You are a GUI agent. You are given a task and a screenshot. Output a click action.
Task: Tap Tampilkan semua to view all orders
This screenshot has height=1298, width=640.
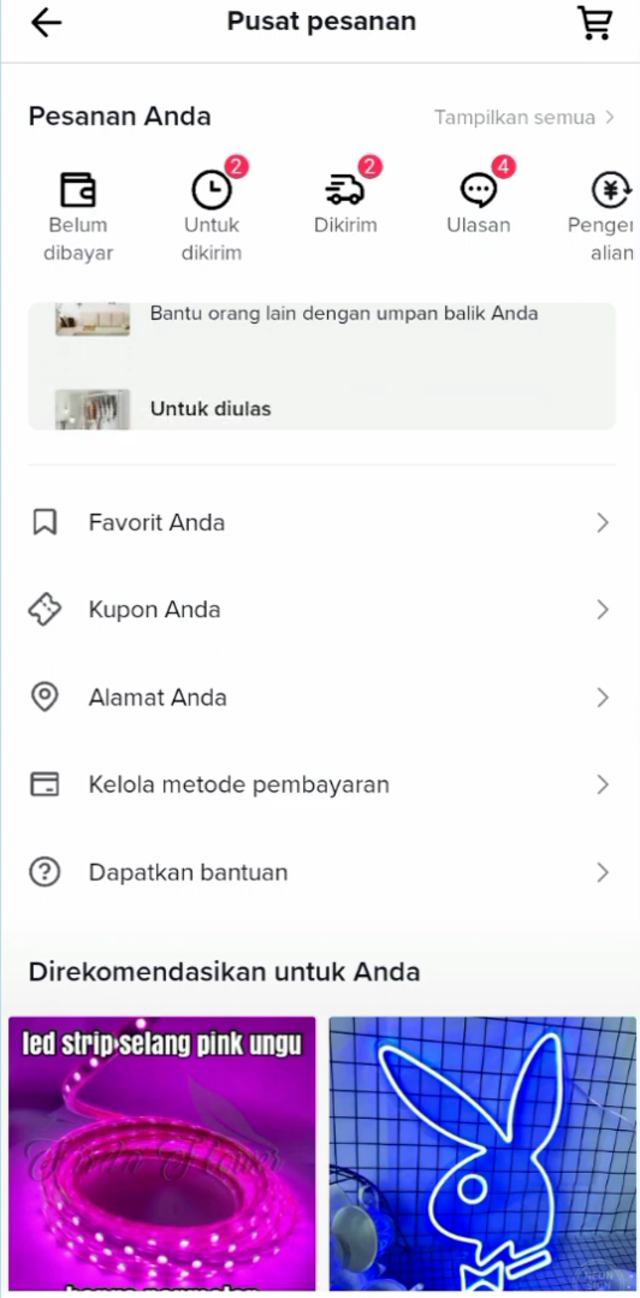tap(526, 118)
